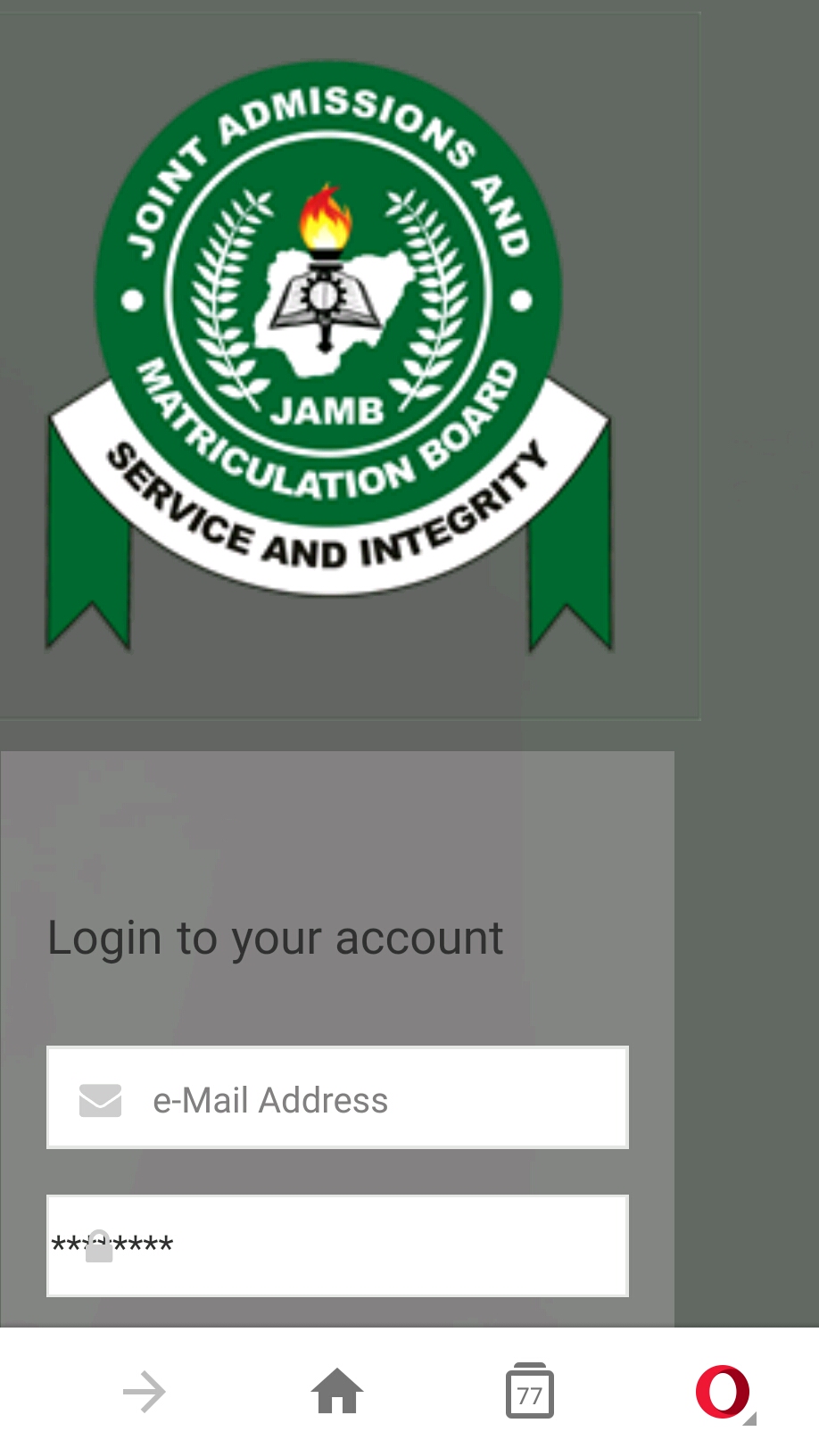Viewport: 819px width, 1456px height.
Task: Open the tab switcher showing 77 tabs
Action: tap(530, 1392)
